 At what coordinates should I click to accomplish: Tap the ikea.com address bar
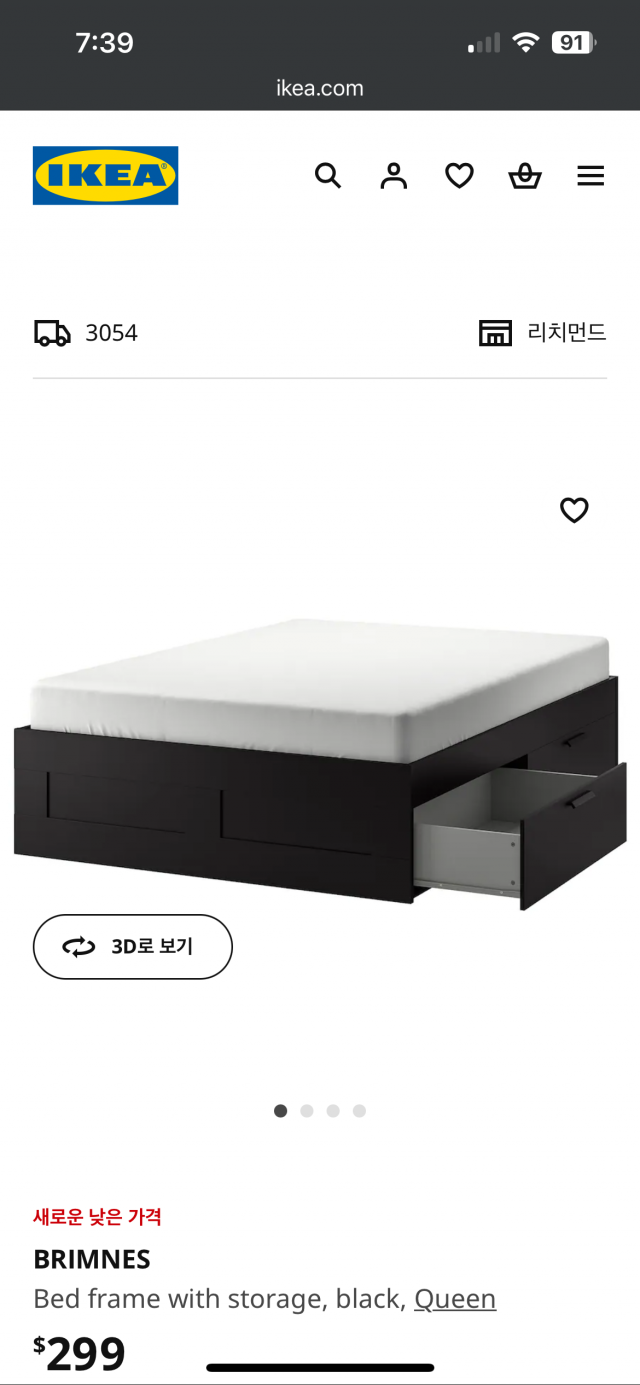point(320,88)
